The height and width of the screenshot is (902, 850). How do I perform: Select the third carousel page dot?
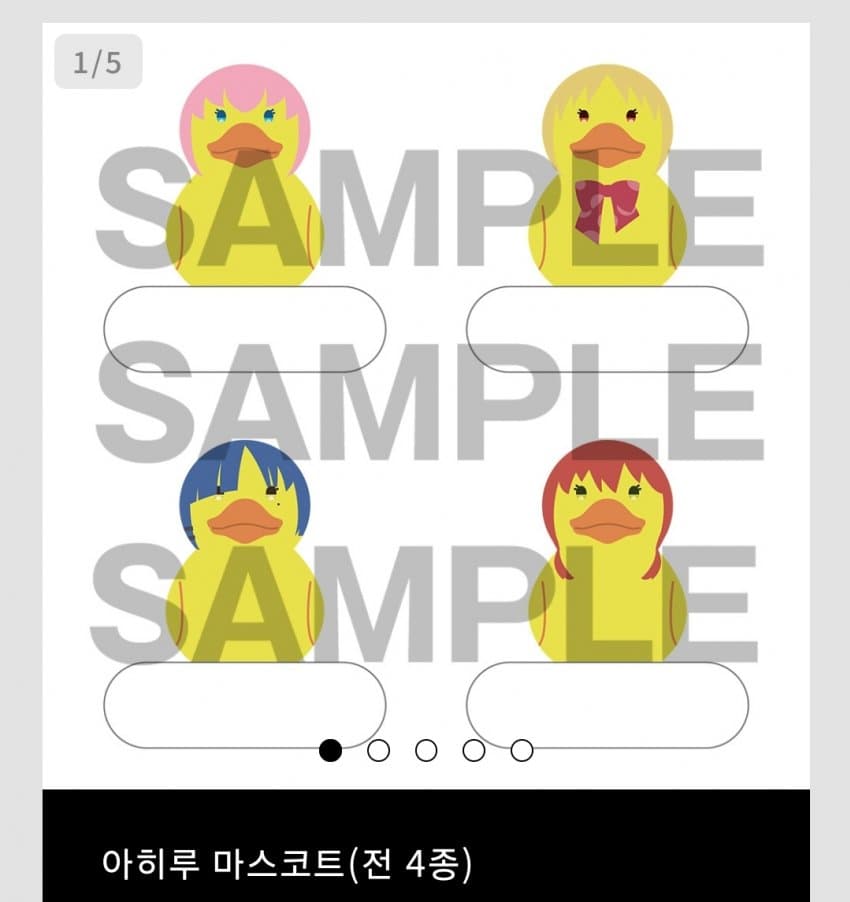click(426, 750)
